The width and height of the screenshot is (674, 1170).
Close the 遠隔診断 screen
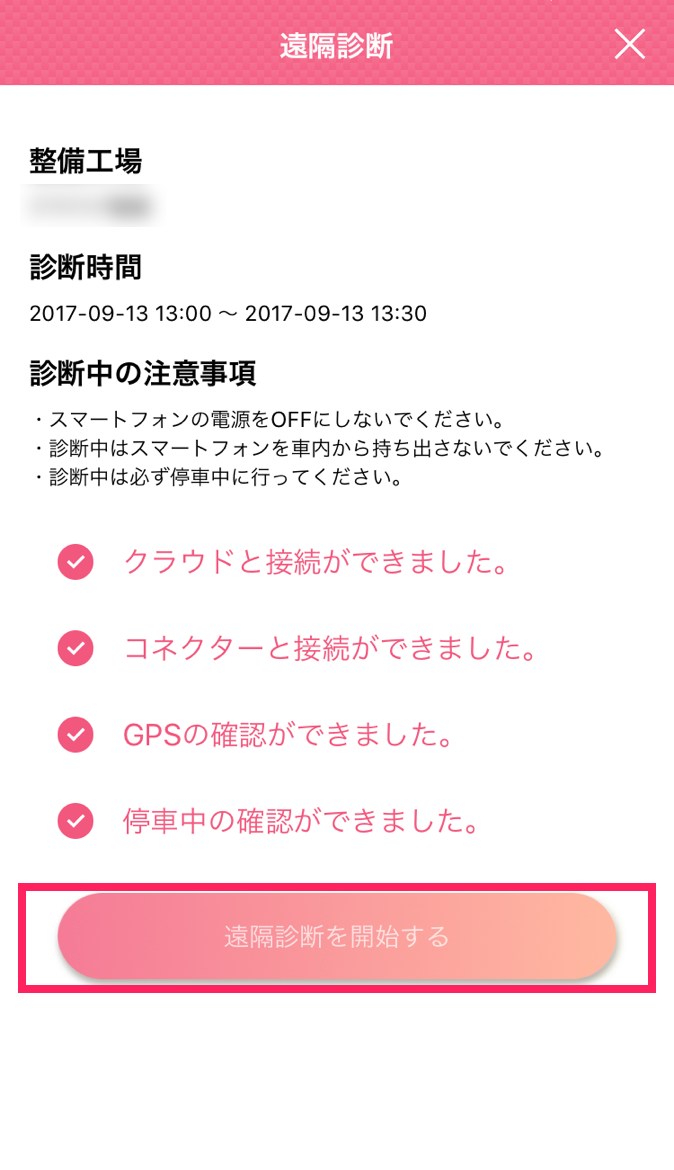click(x=629, y=44)
